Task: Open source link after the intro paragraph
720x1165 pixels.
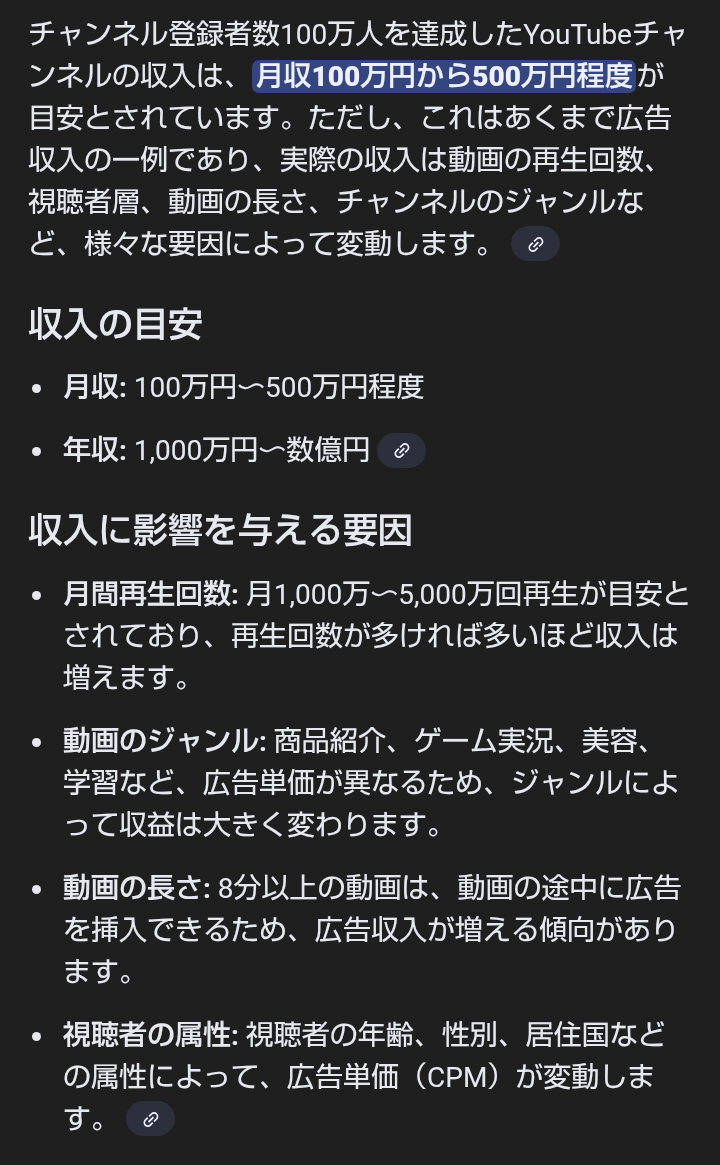Action: pyautogui.click(x=535, y=245)
